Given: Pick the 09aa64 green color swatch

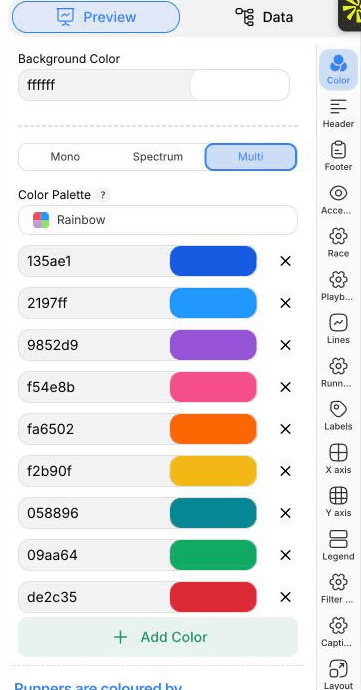Looking at the screenshot, I should click(213, 555).
